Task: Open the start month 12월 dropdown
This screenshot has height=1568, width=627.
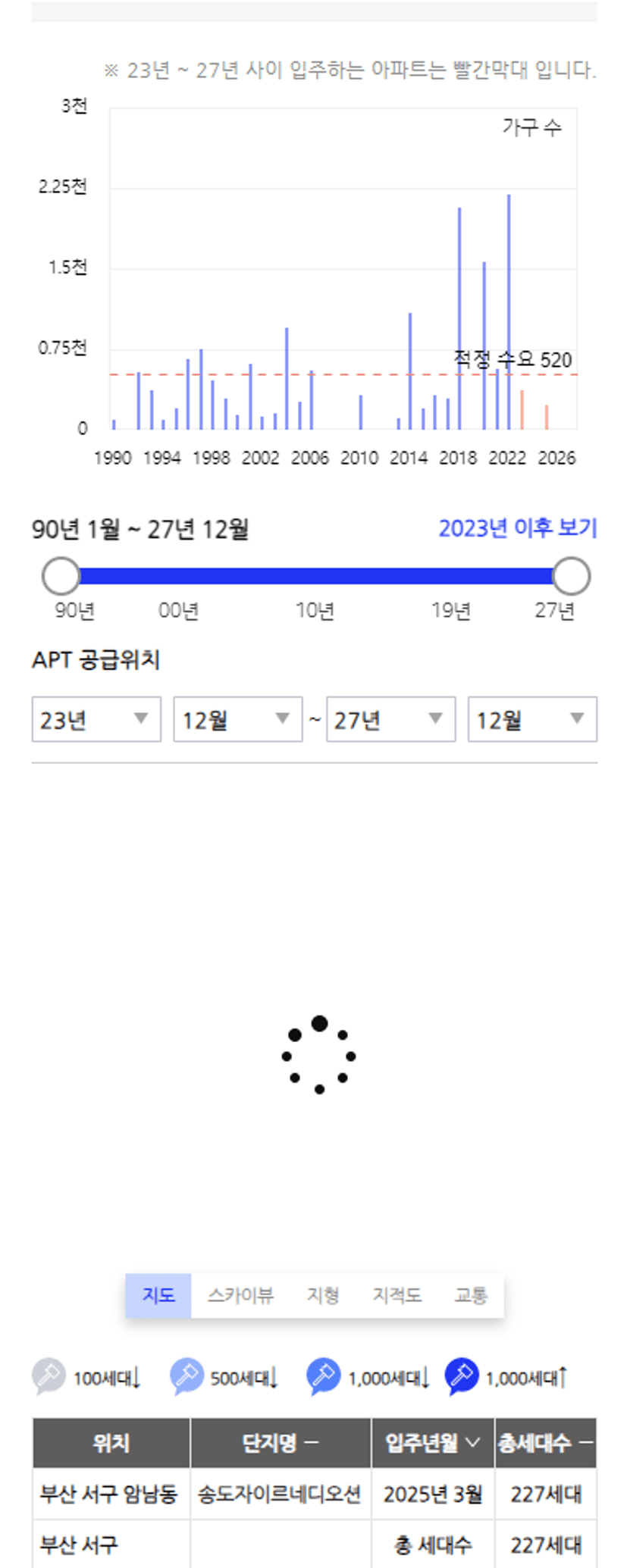Action: 237,719
